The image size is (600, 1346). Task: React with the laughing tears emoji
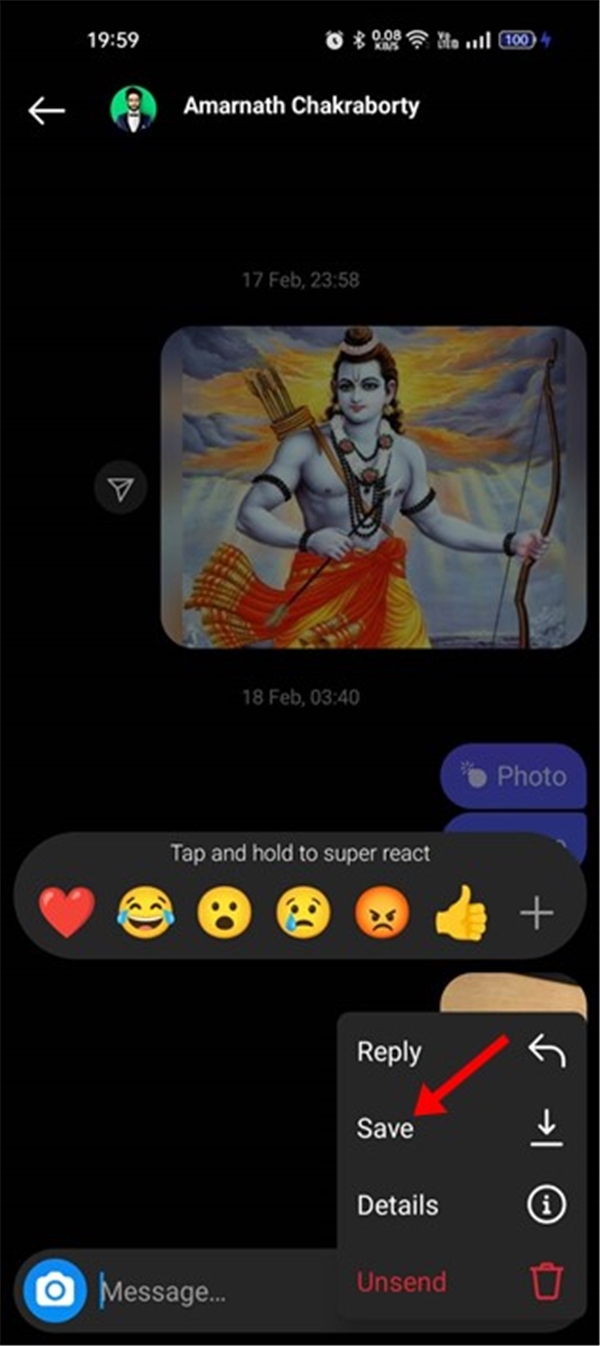146,912
